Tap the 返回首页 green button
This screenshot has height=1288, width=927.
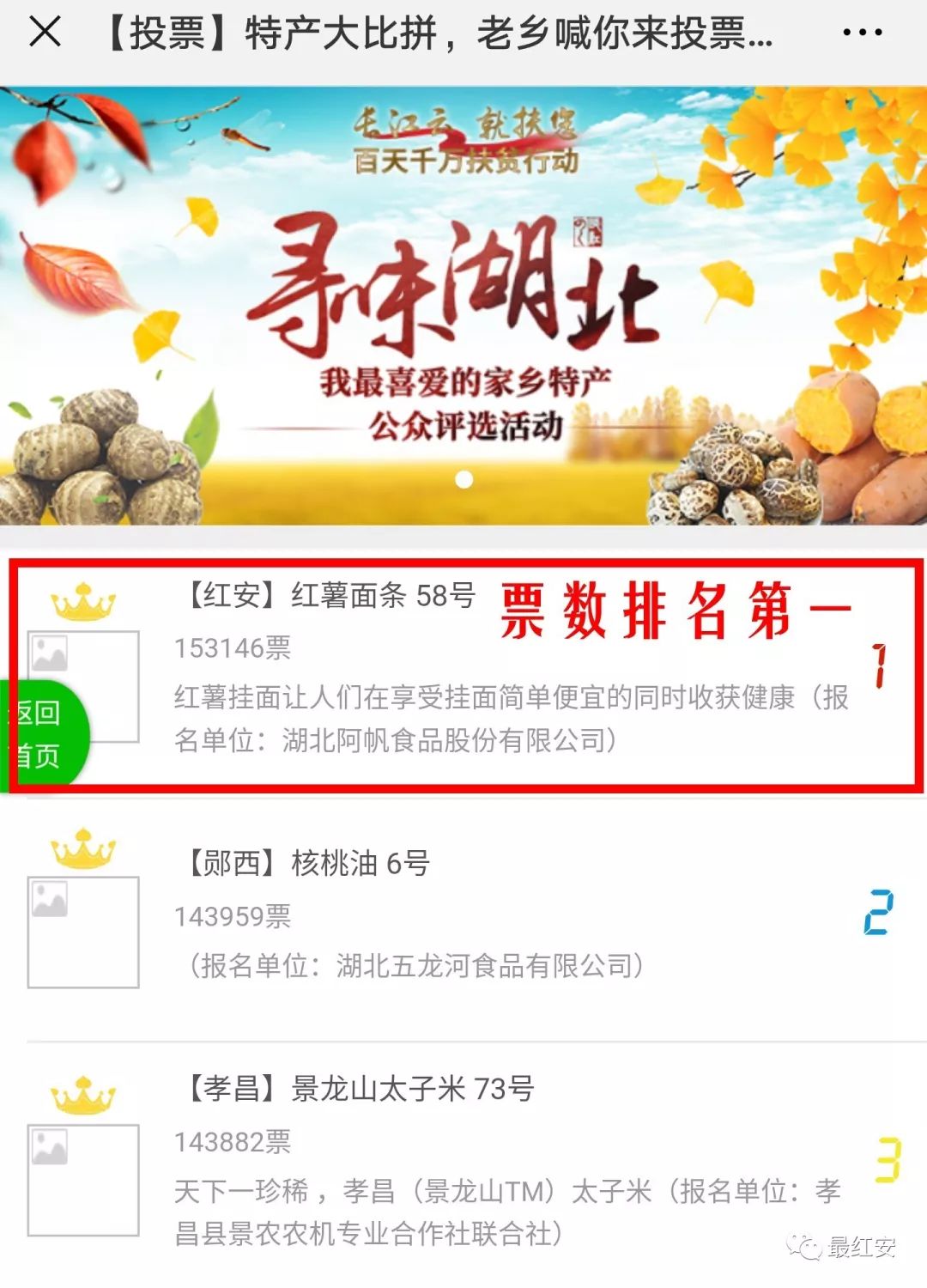41,734
